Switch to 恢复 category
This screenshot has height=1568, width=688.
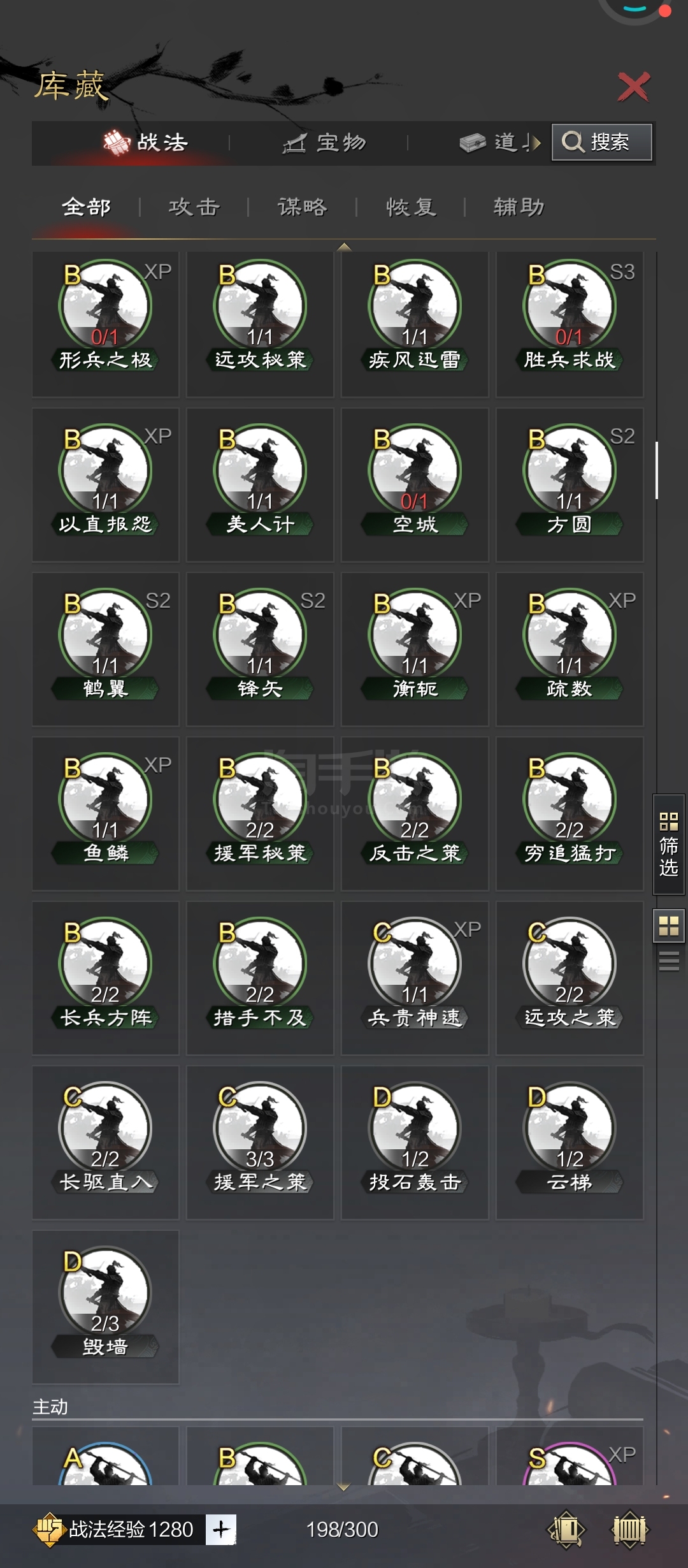pos(410,207)
